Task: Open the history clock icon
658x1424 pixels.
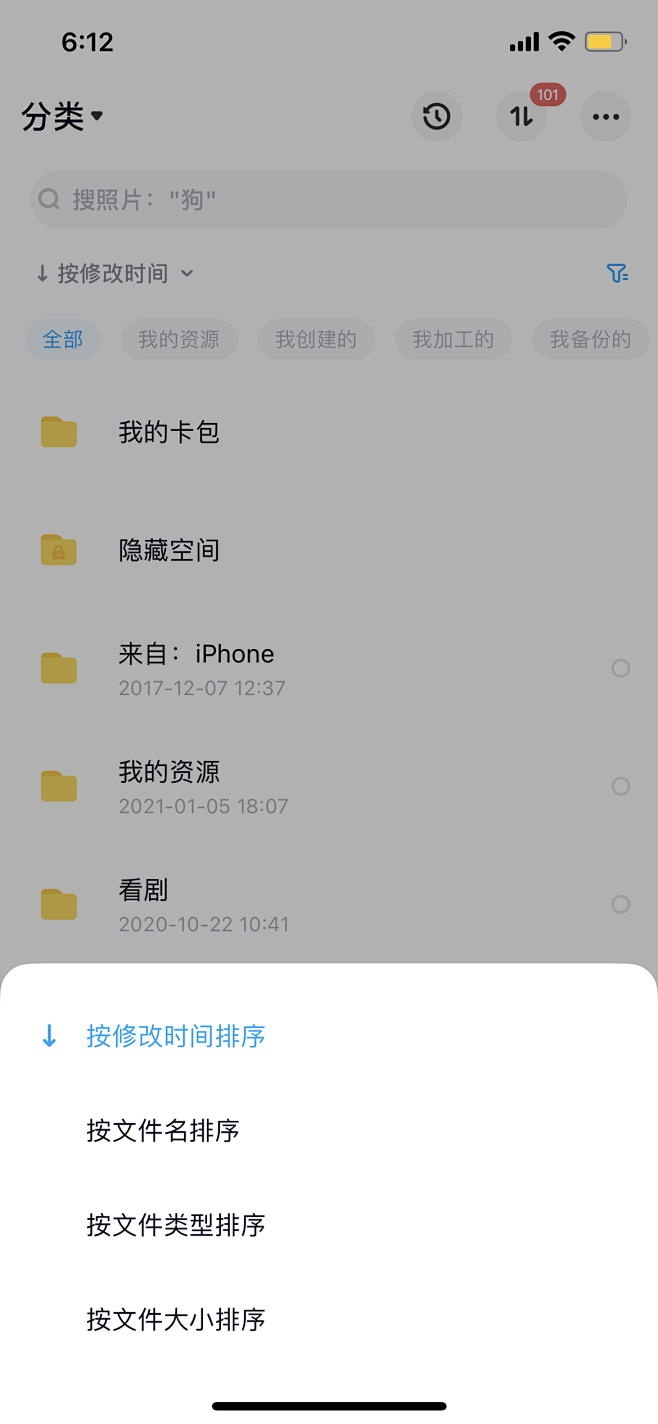Action: tap(436, 117)
